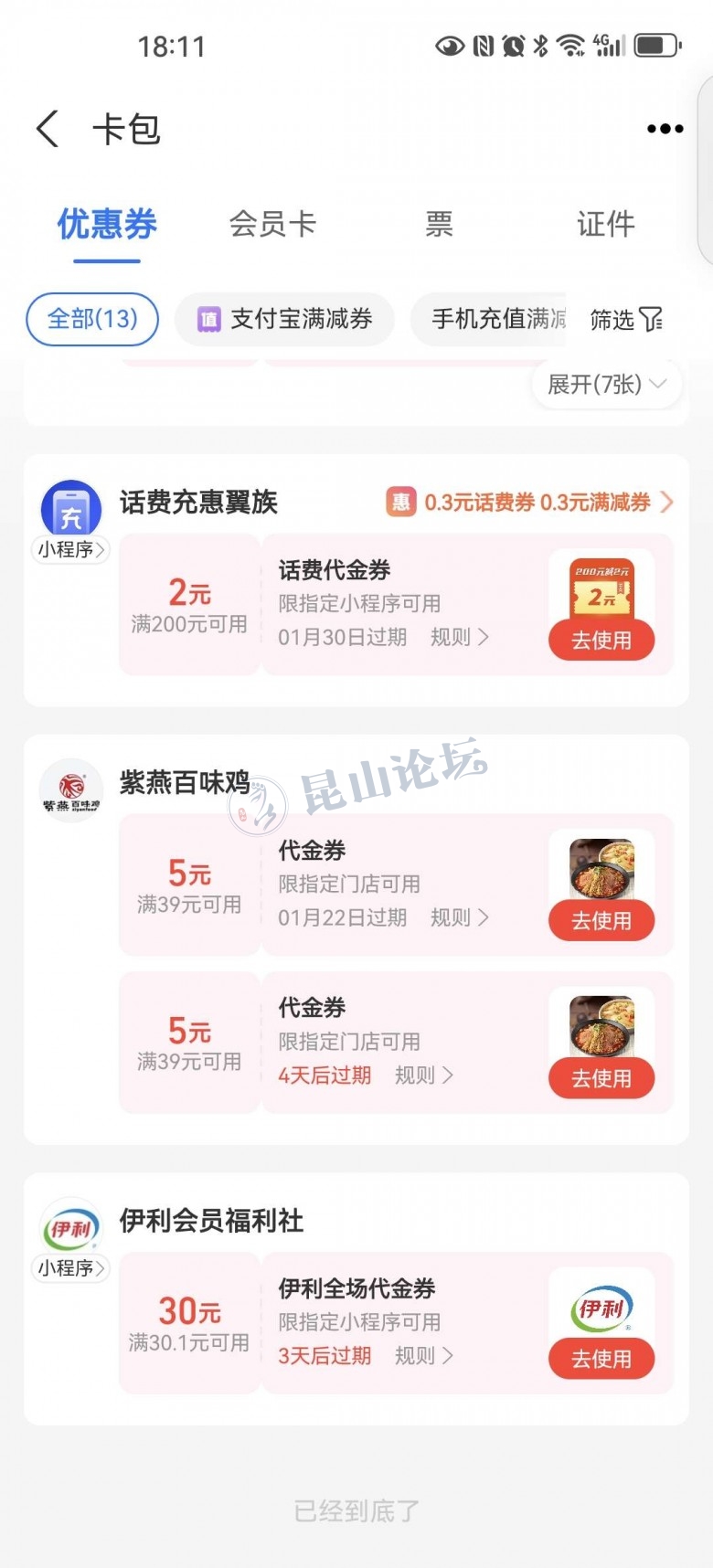View rules of the 话费代金券
This screenshot has width=713, height=1568.
click(459, 637)
